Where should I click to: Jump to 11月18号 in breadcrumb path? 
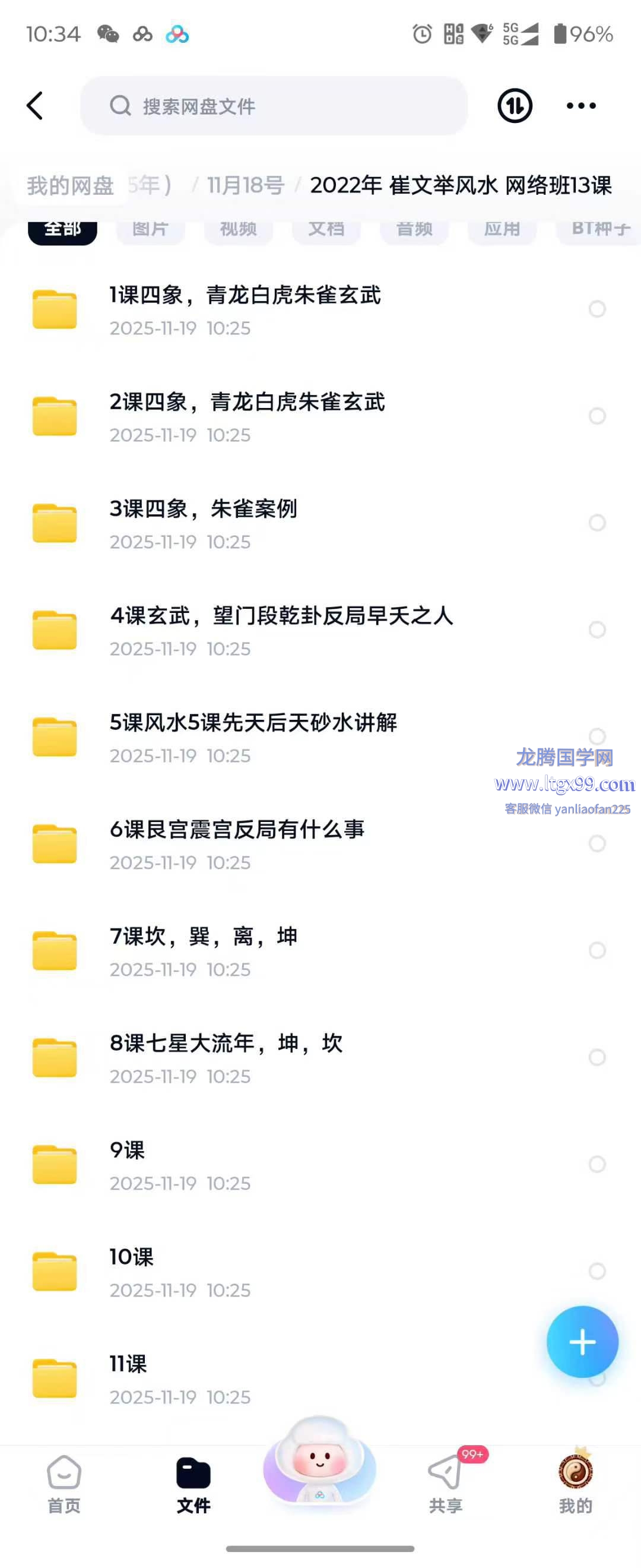(x=246, y=185)
